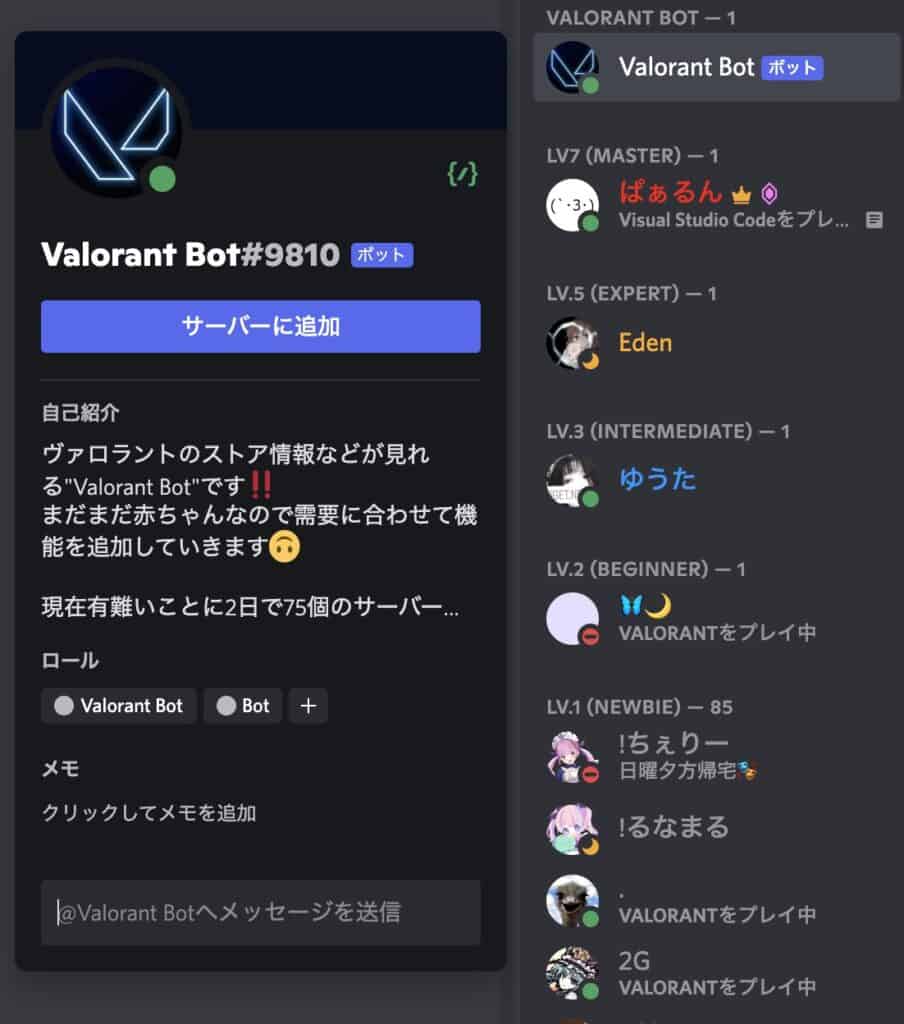Screen dimensions: 904x1024
Task: Select the Valorant Bot role chip
Action: [x=119, y=706]
